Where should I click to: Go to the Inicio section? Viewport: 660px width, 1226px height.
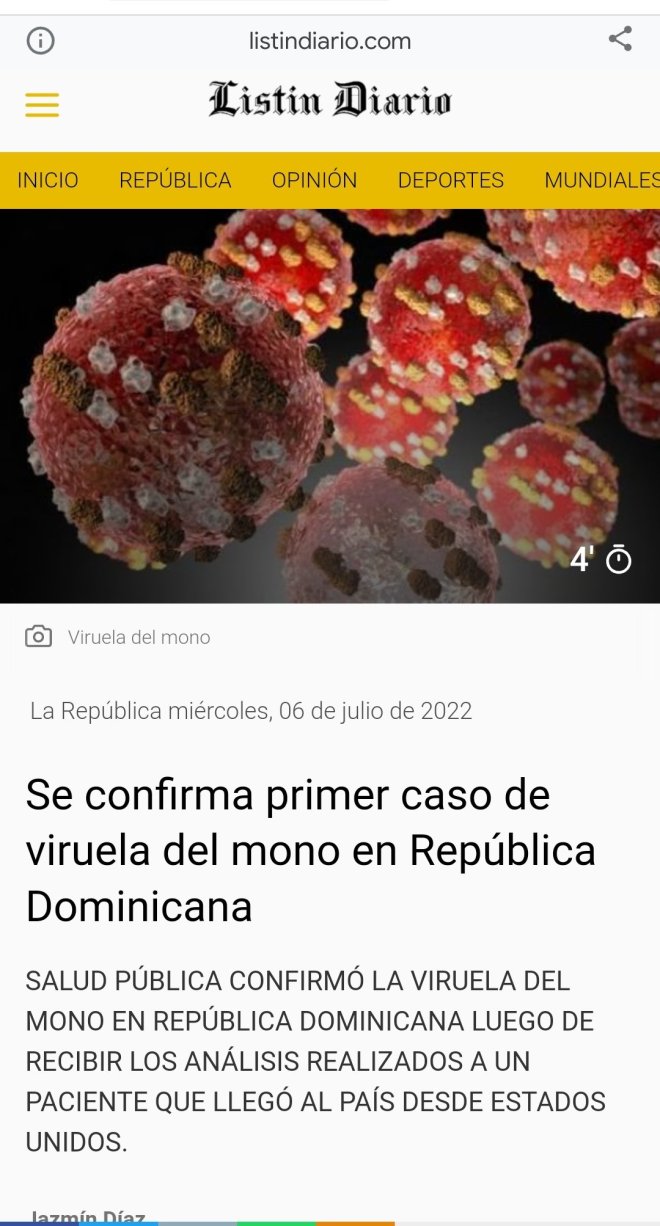click(x=48, y=180)
